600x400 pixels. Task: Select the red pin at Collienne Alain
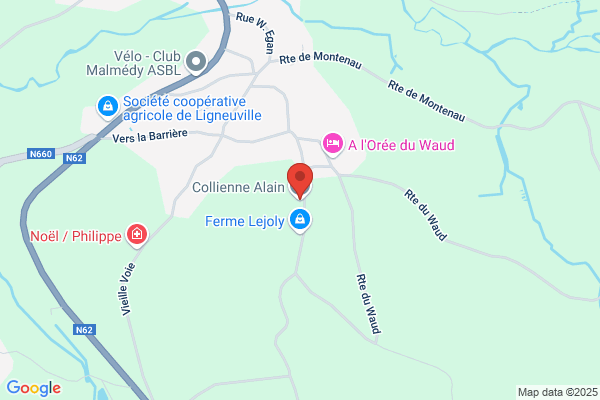[x=300, y=180]
